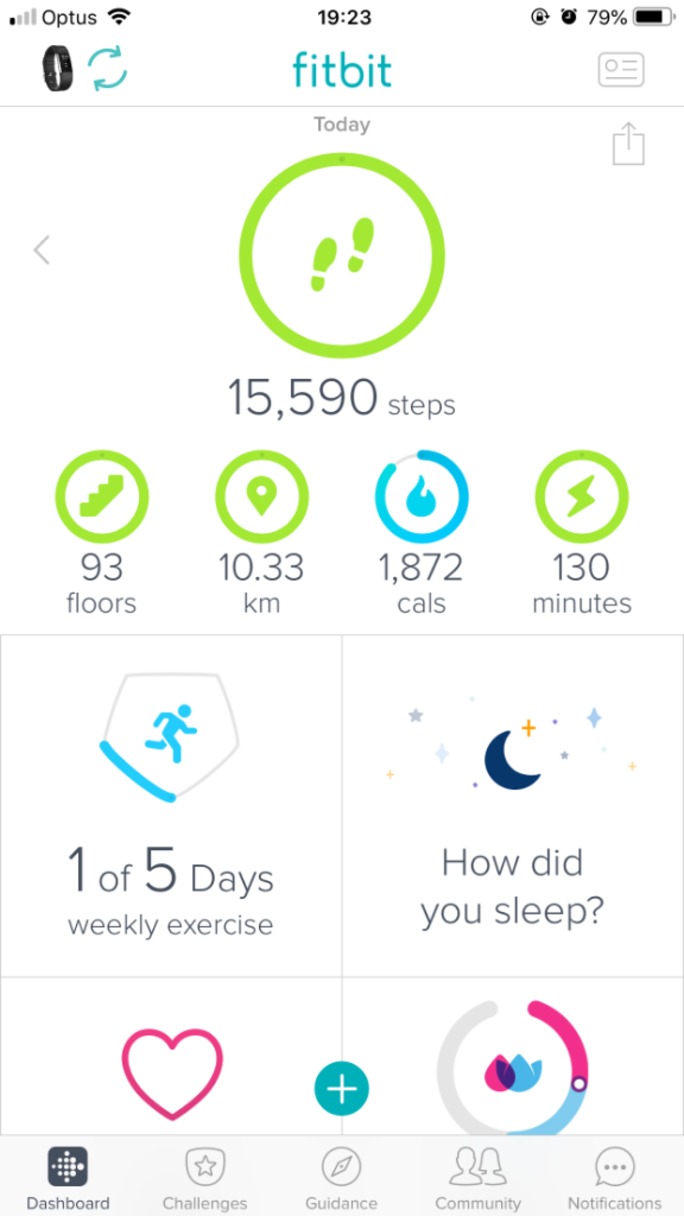Go to the Notifications tab
Screen dimensions: 684x1216
[x=614, y=1178]
